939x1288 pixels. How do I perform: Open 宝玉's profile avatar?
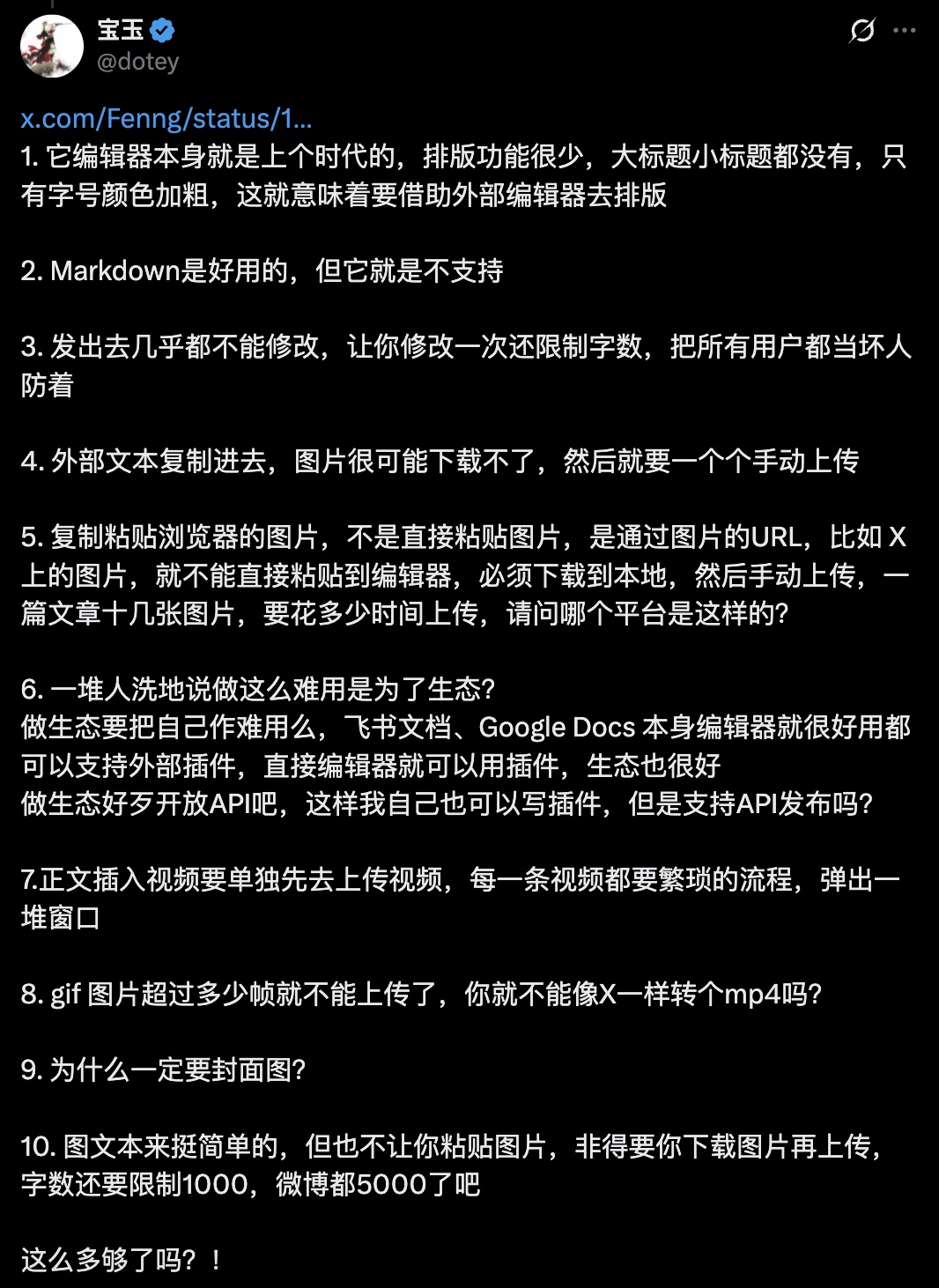(51, 46)
